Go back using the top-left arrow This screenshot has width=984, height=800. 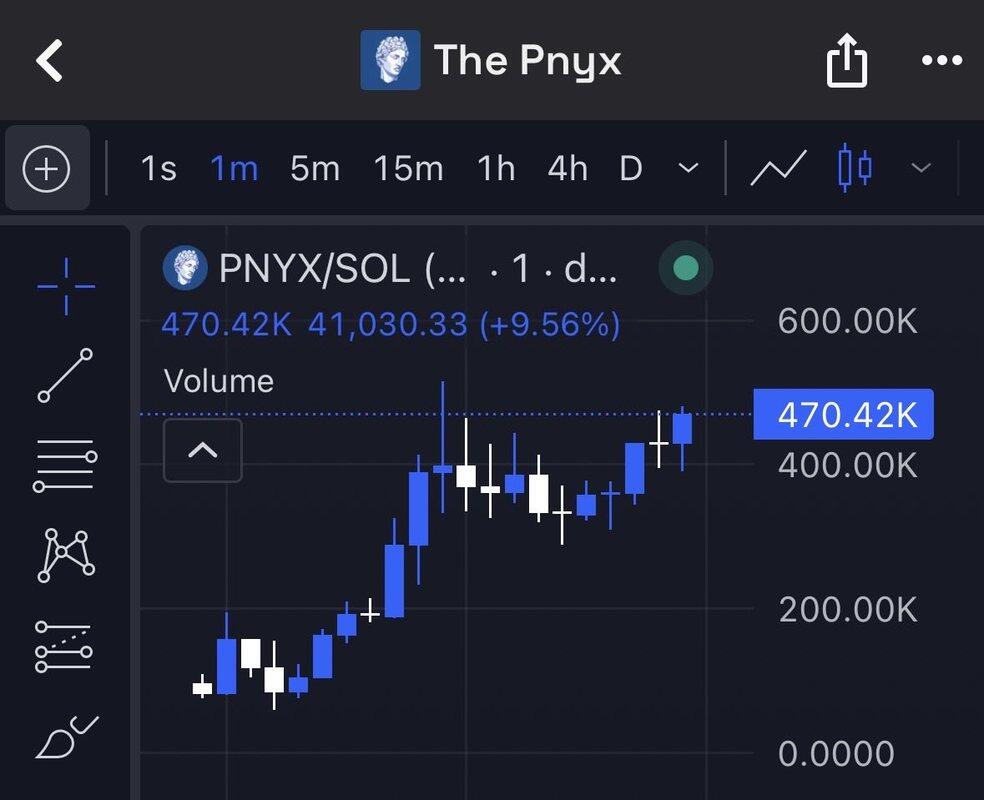tap(50, 61)
